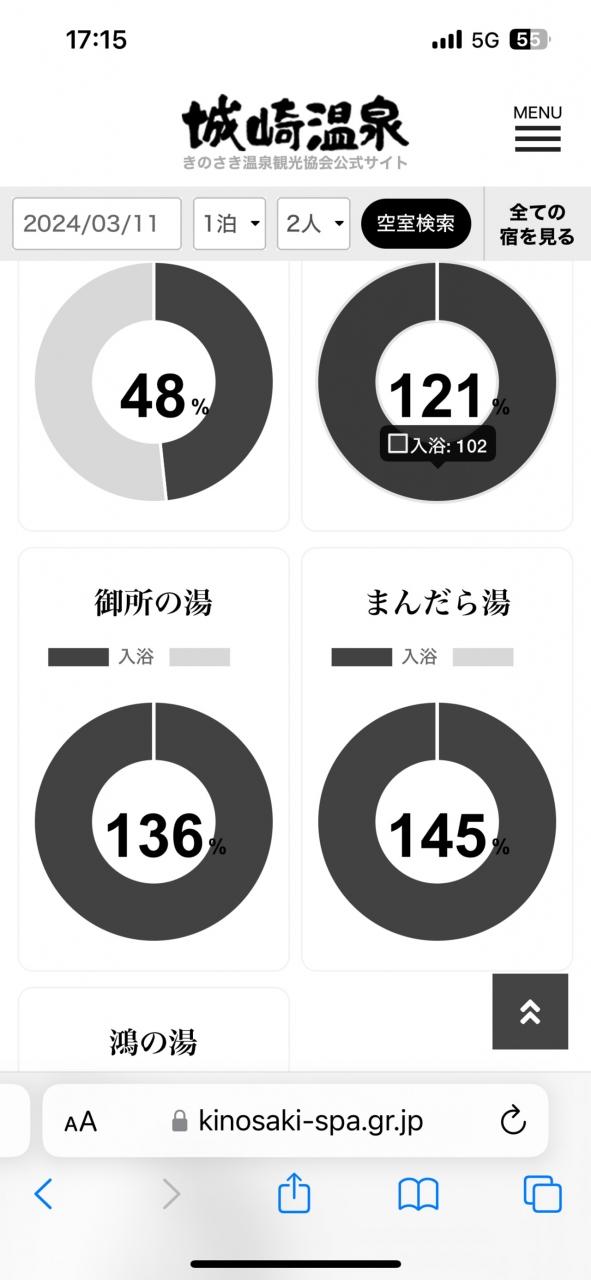Viewport: 591px width, 1280px height.
Task: Share this page
Action: point(294,1192)
